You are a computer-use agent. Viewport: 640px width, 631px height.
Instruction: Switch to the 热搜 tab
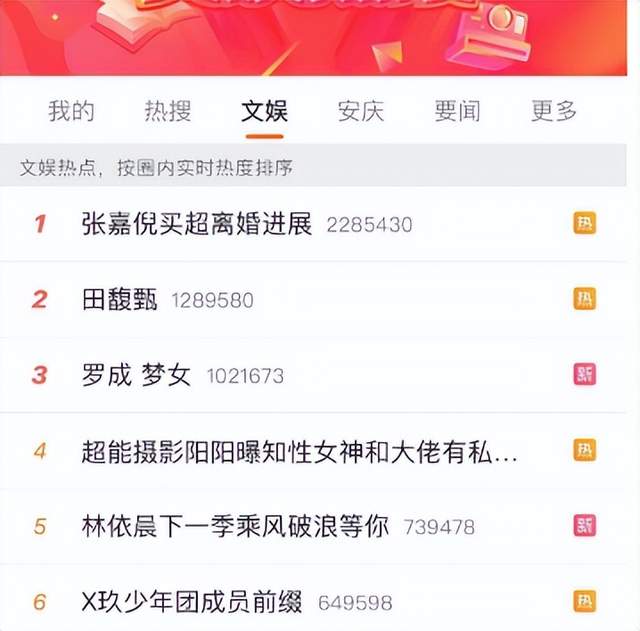167,111
